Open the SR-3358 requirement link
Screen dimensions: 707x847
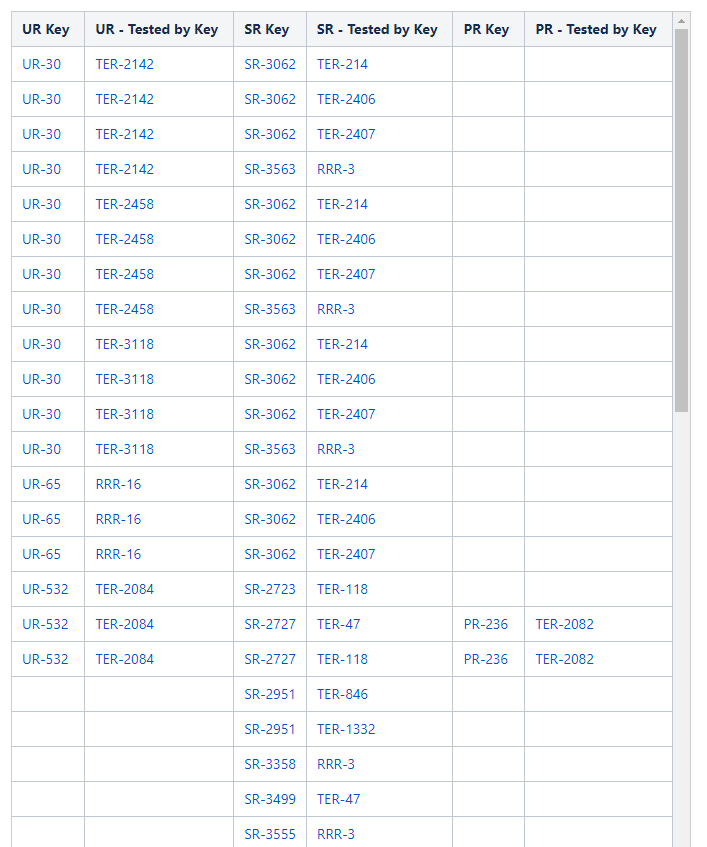(x=270, y=764)
